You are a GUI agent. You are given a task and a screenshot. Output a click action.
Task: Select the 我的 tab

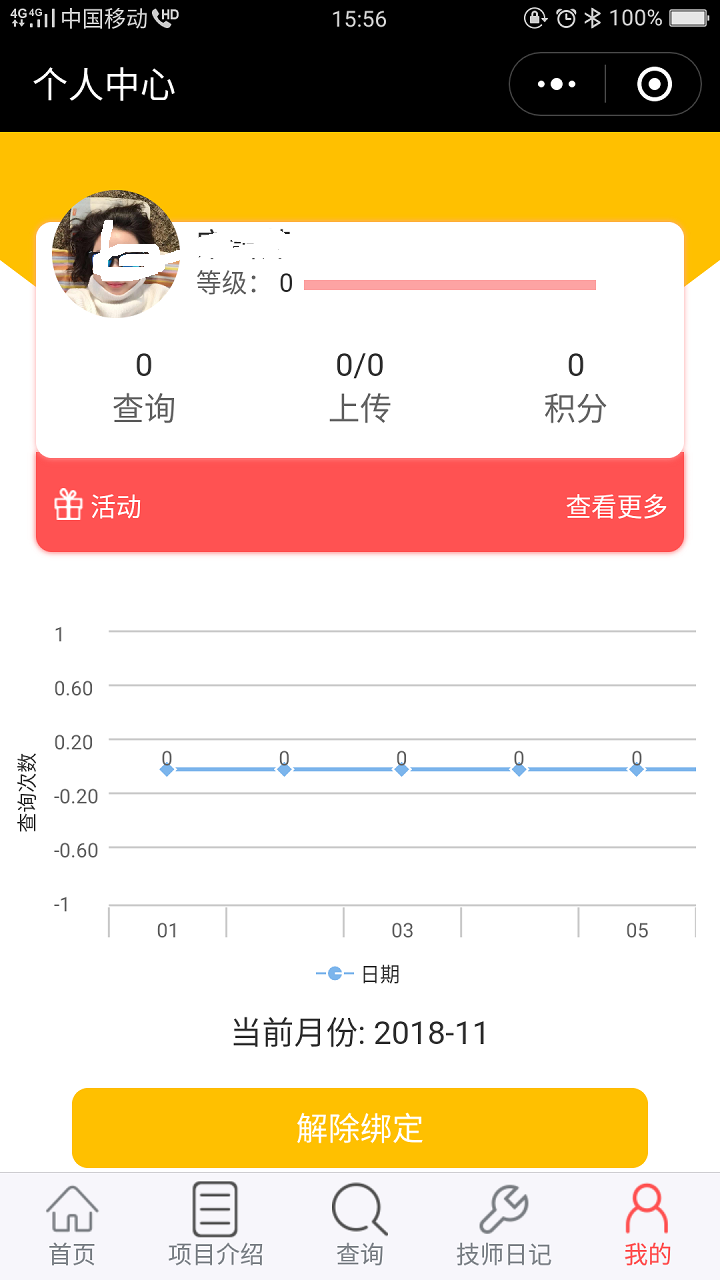647,1225
